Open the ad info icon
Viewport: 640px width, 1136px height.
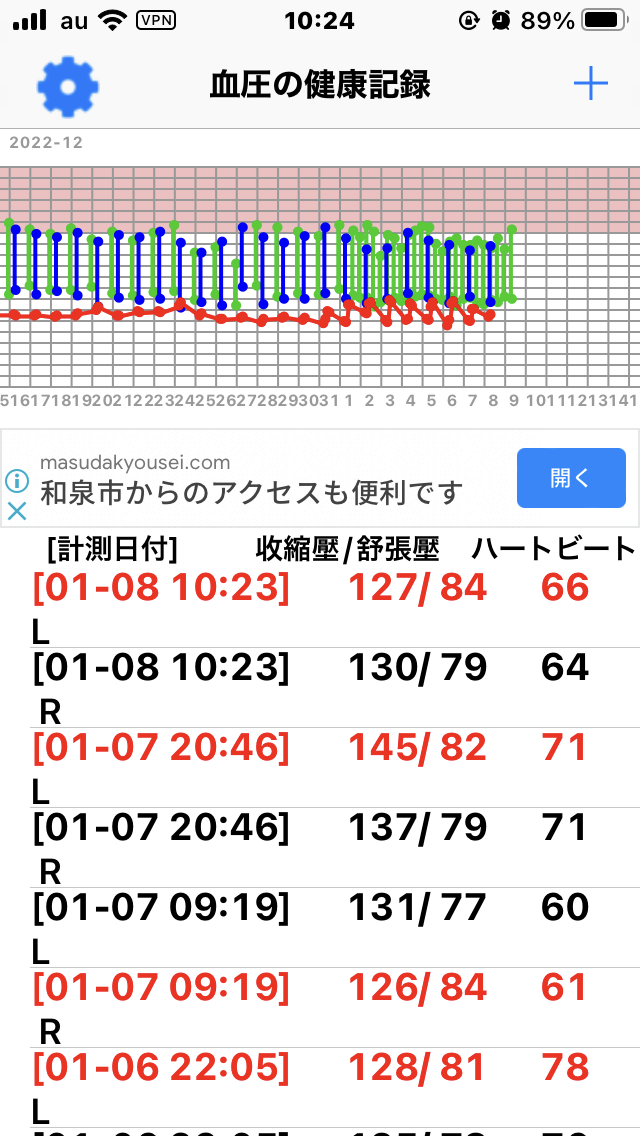click(x=17, y=480)
